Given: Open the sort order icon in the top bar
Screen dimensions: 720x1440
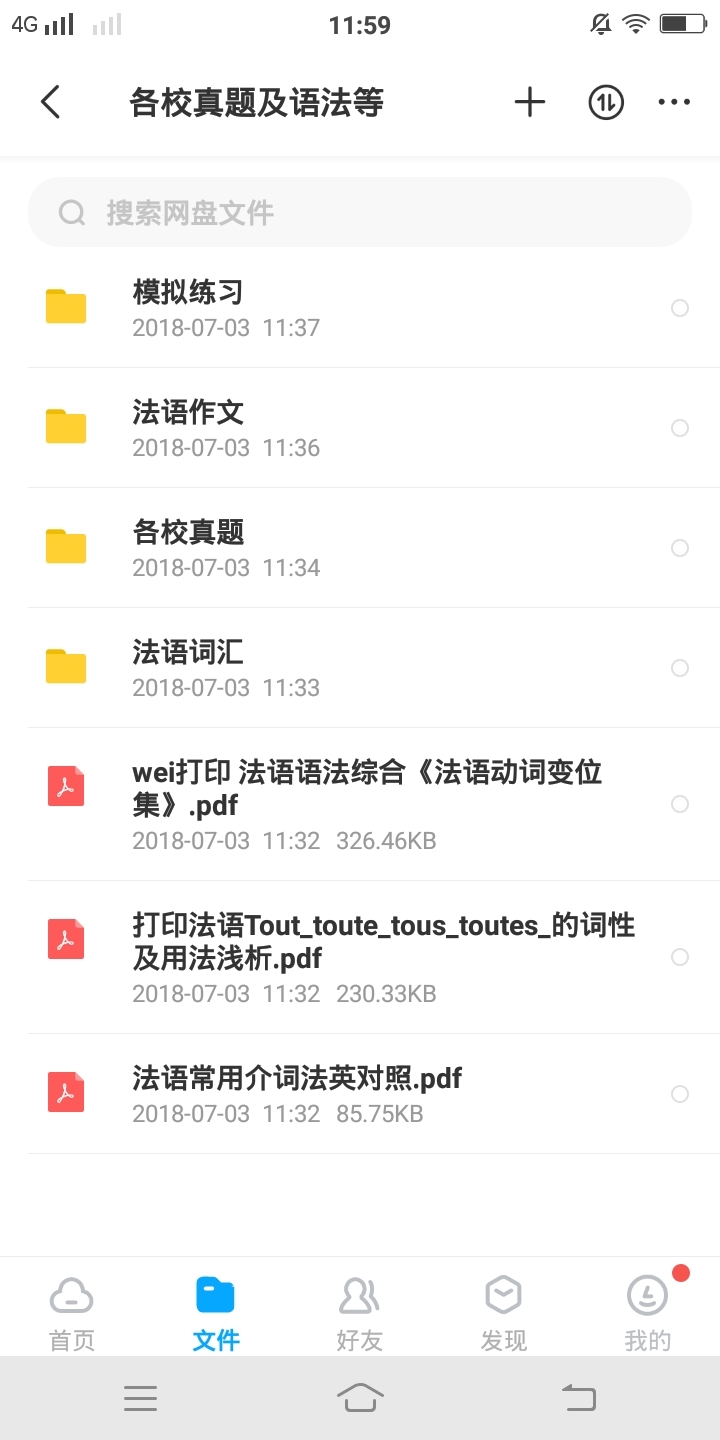Looking at the screenshot, I should click(x=605, y=102).
